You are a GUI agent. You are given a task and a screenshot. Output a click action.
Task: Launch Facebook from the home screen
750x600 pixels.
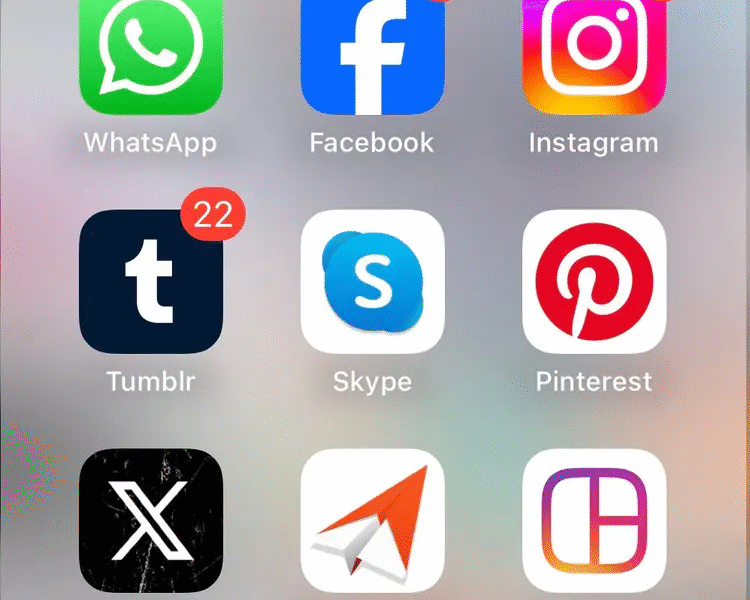pos(372,52)
